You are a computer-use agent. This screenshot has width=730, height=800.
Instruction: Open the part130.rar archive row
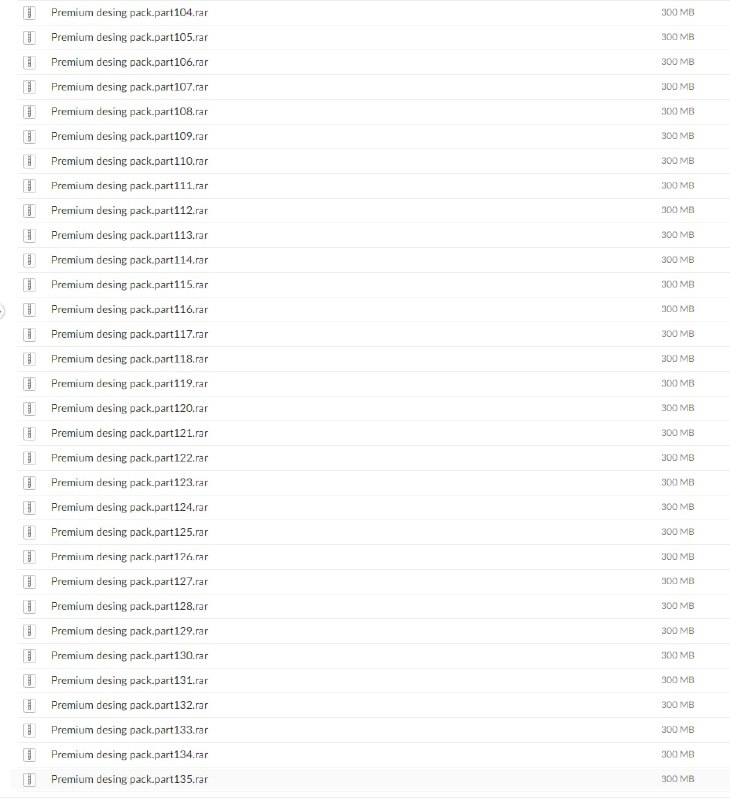pos(129,656)
